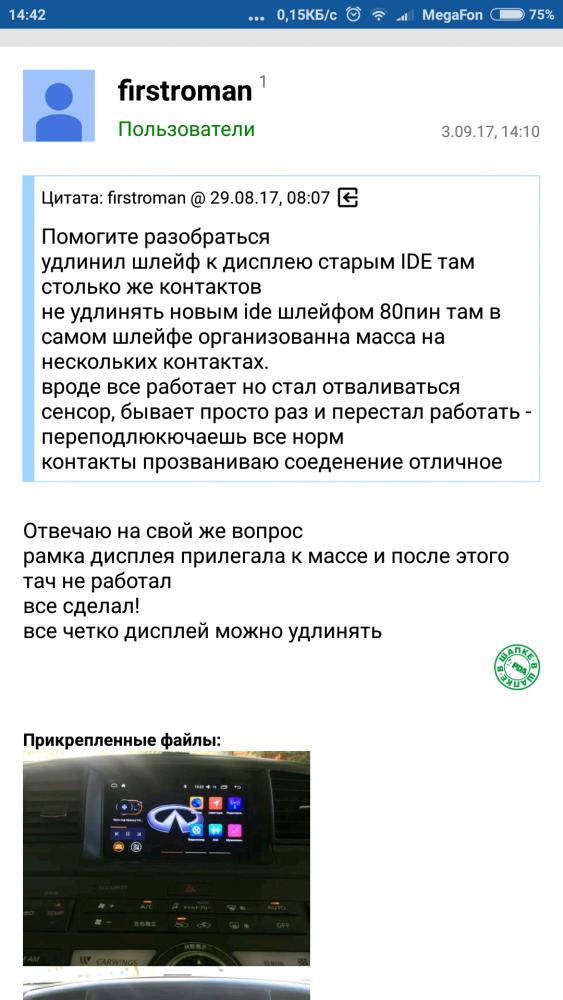
Task: Jump to the quoted post via arrow icon
Action: click(x=347, y=198)
